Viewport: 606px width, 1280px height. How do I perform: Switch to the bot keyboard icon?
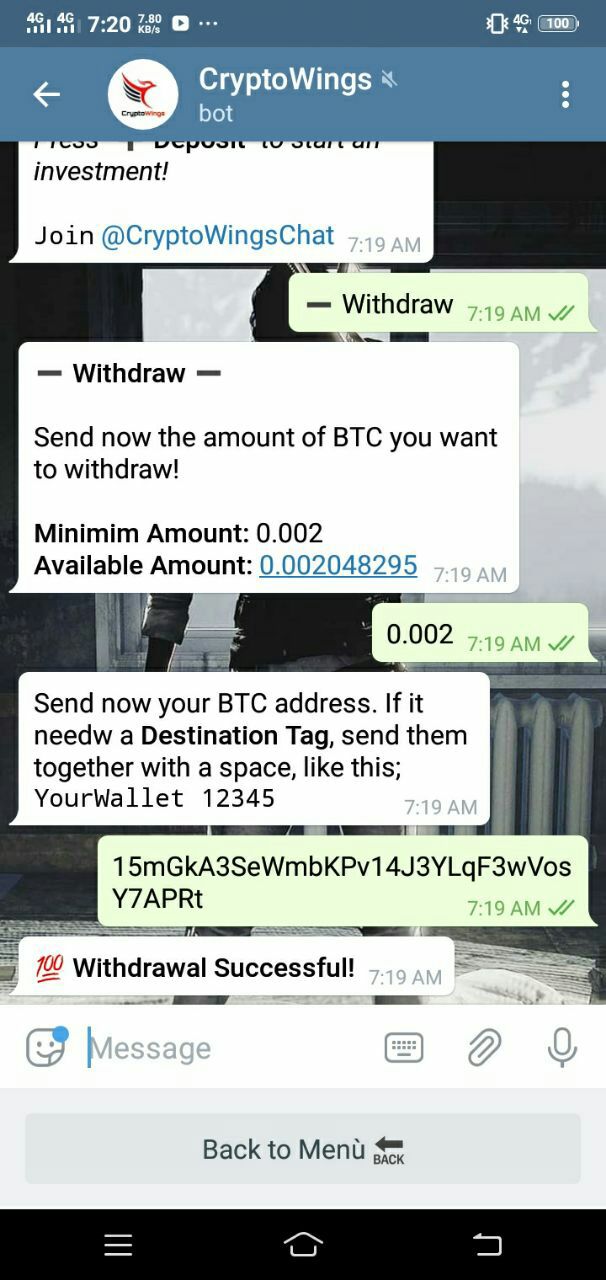click(404, 1047)
